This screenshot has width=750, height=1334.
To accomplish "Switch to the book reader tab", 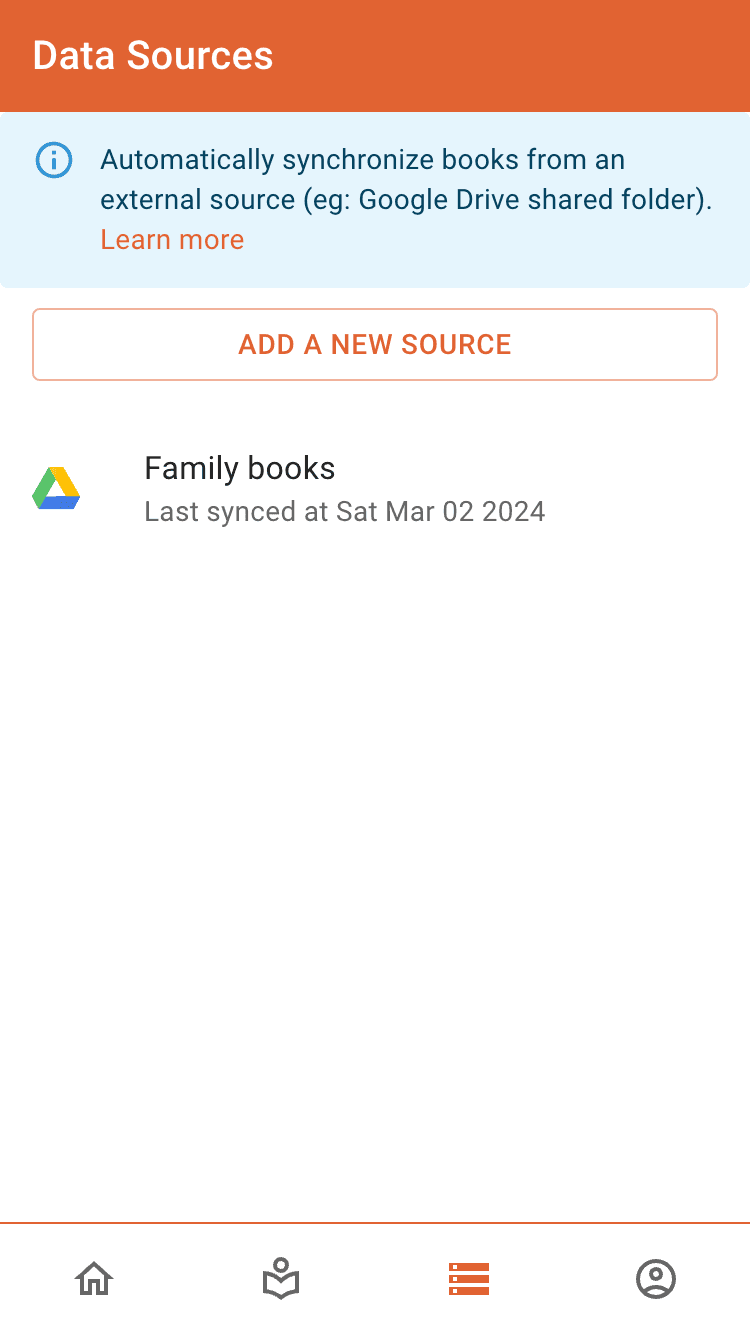I will pyautogui.click(x=281, y=1279).
